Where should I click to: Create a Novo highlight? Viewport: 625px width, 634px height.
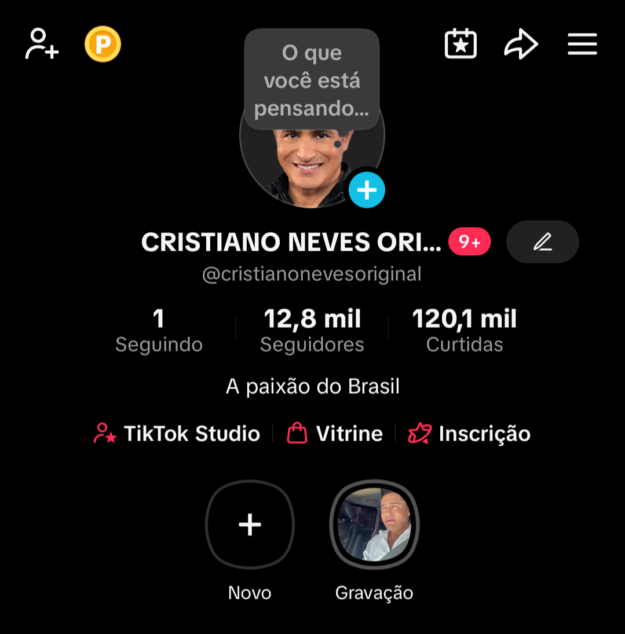tap(250, 541)
